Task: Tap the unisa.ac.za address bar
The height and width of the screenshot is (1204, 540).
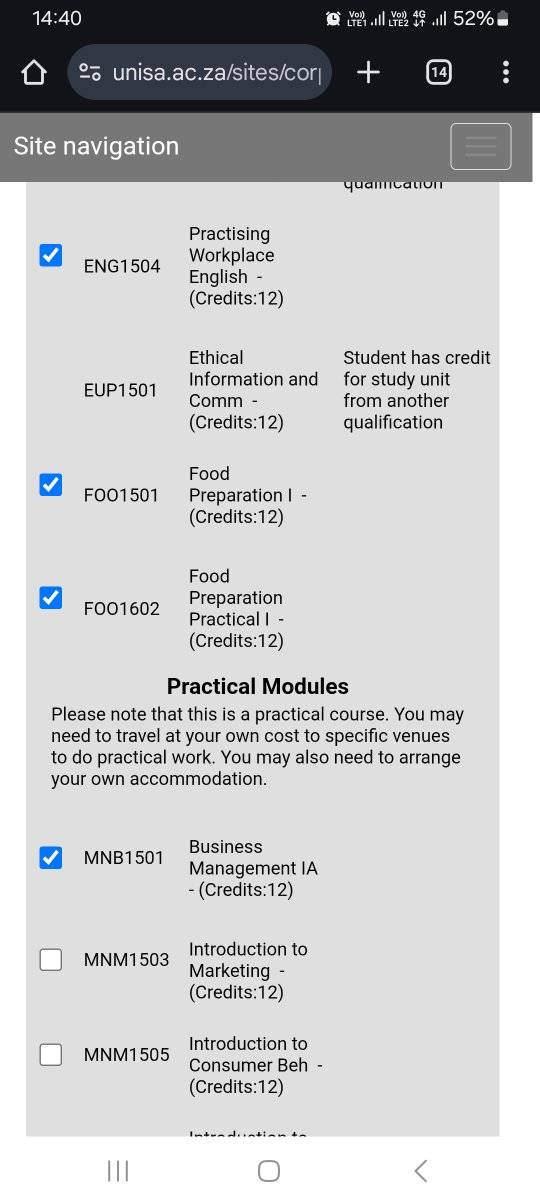Action: click(x=200, y=72)
